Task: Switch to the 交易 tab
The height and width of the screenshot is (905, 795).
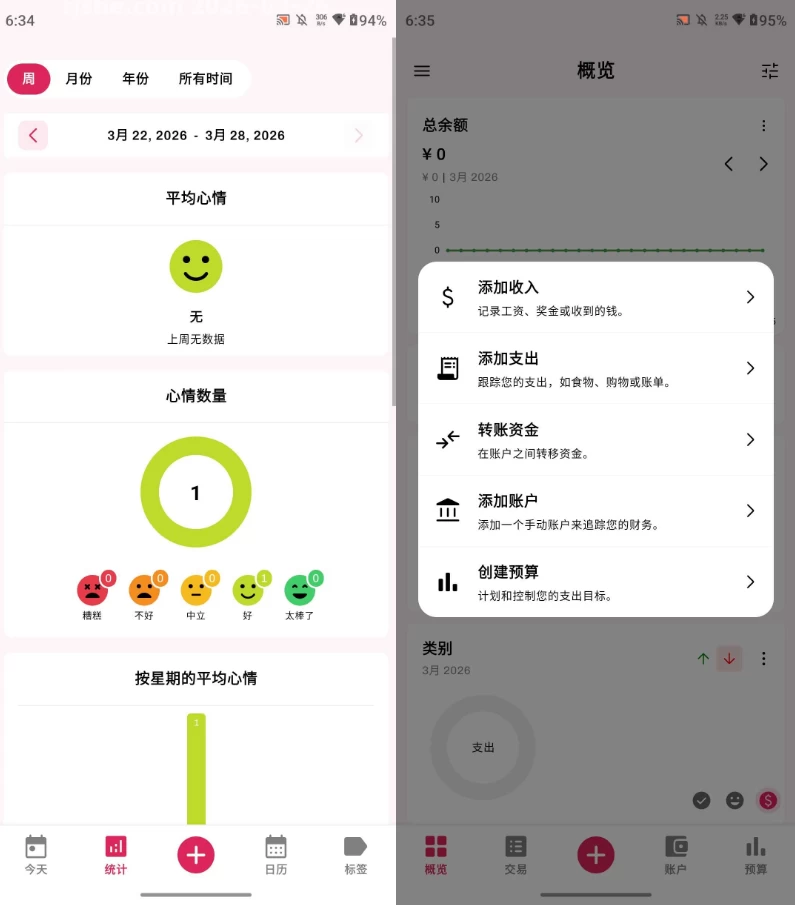Action: tap(516, 855)
